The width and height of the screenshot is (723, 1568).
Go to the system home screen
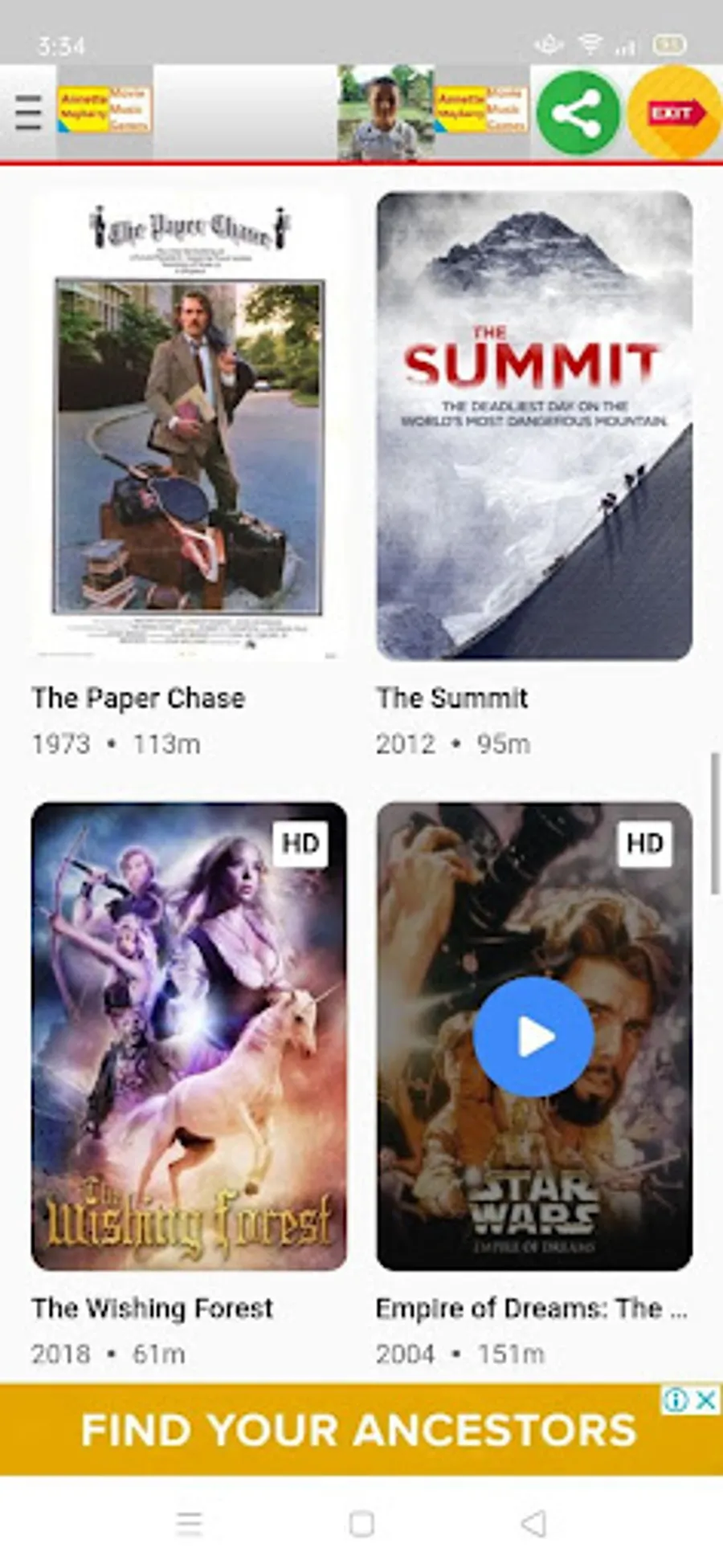(x=361, y=1523)
